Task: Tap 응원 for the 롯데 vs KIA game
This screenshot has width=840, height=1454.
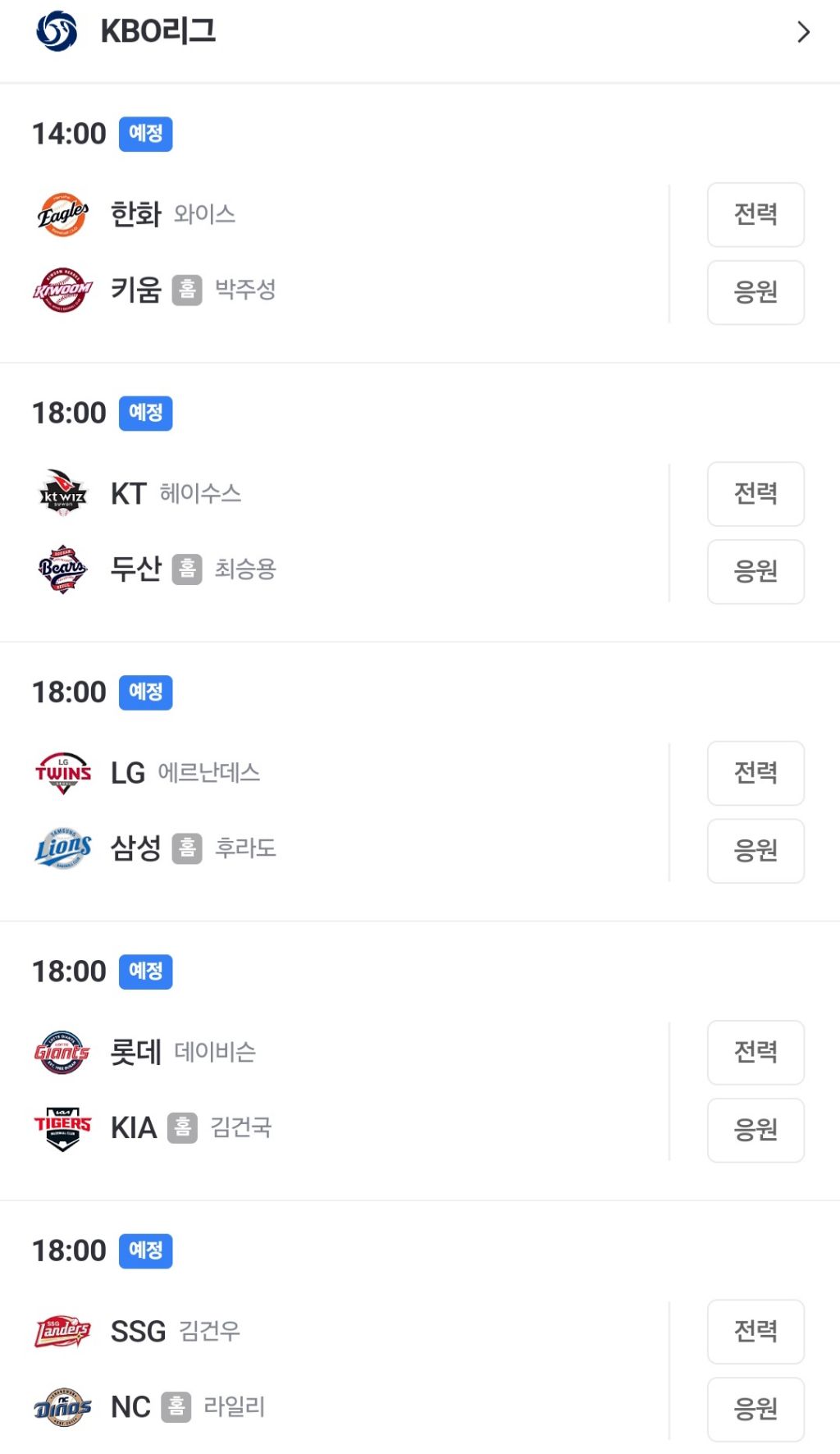Action: tap(755, 1130)
